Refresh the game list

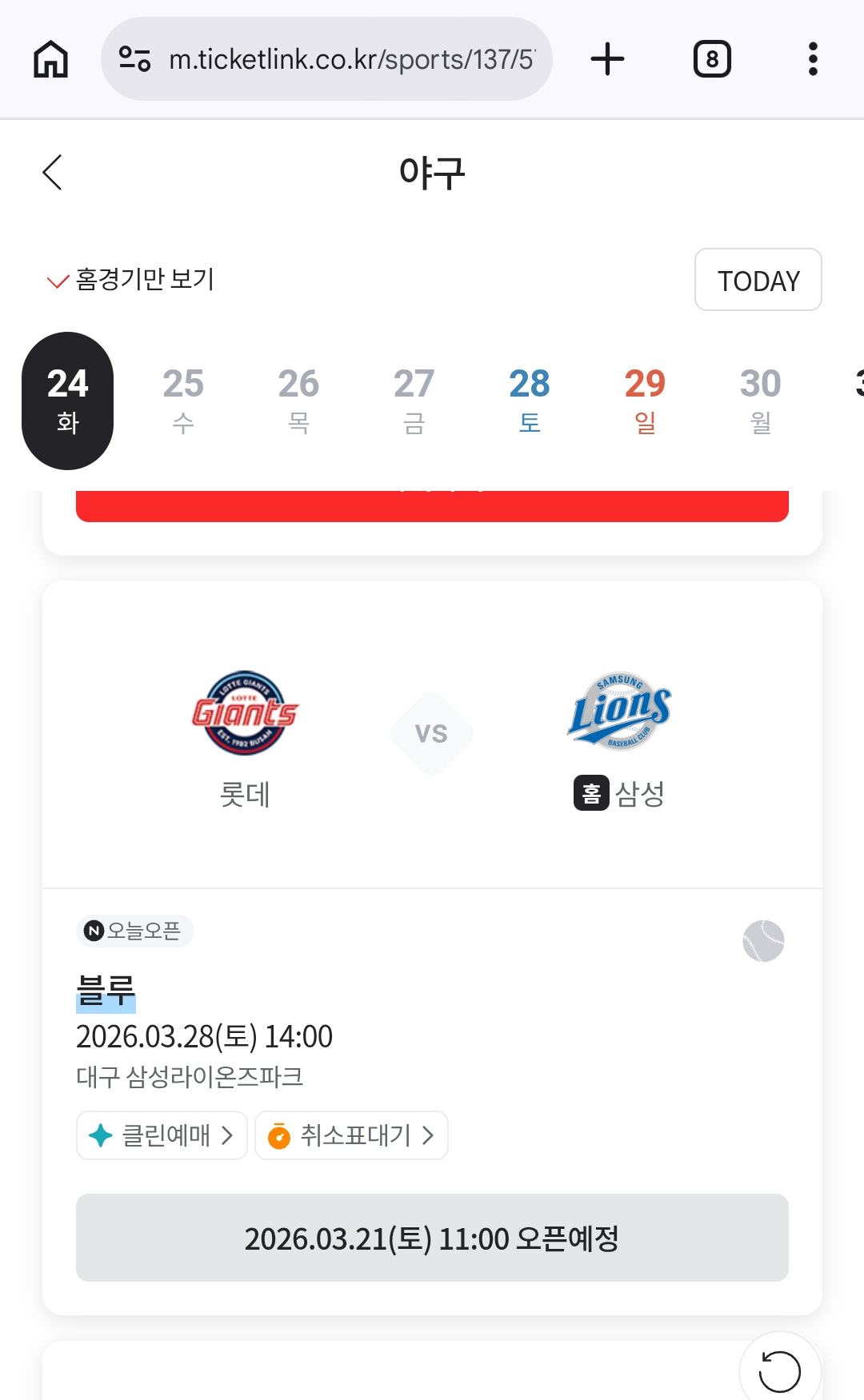780,1371
